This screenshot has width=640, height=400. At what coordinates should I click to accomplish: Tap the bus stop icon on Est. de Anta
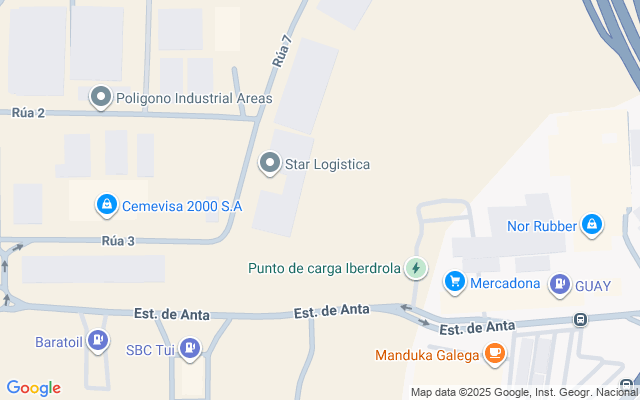(580, 319)
